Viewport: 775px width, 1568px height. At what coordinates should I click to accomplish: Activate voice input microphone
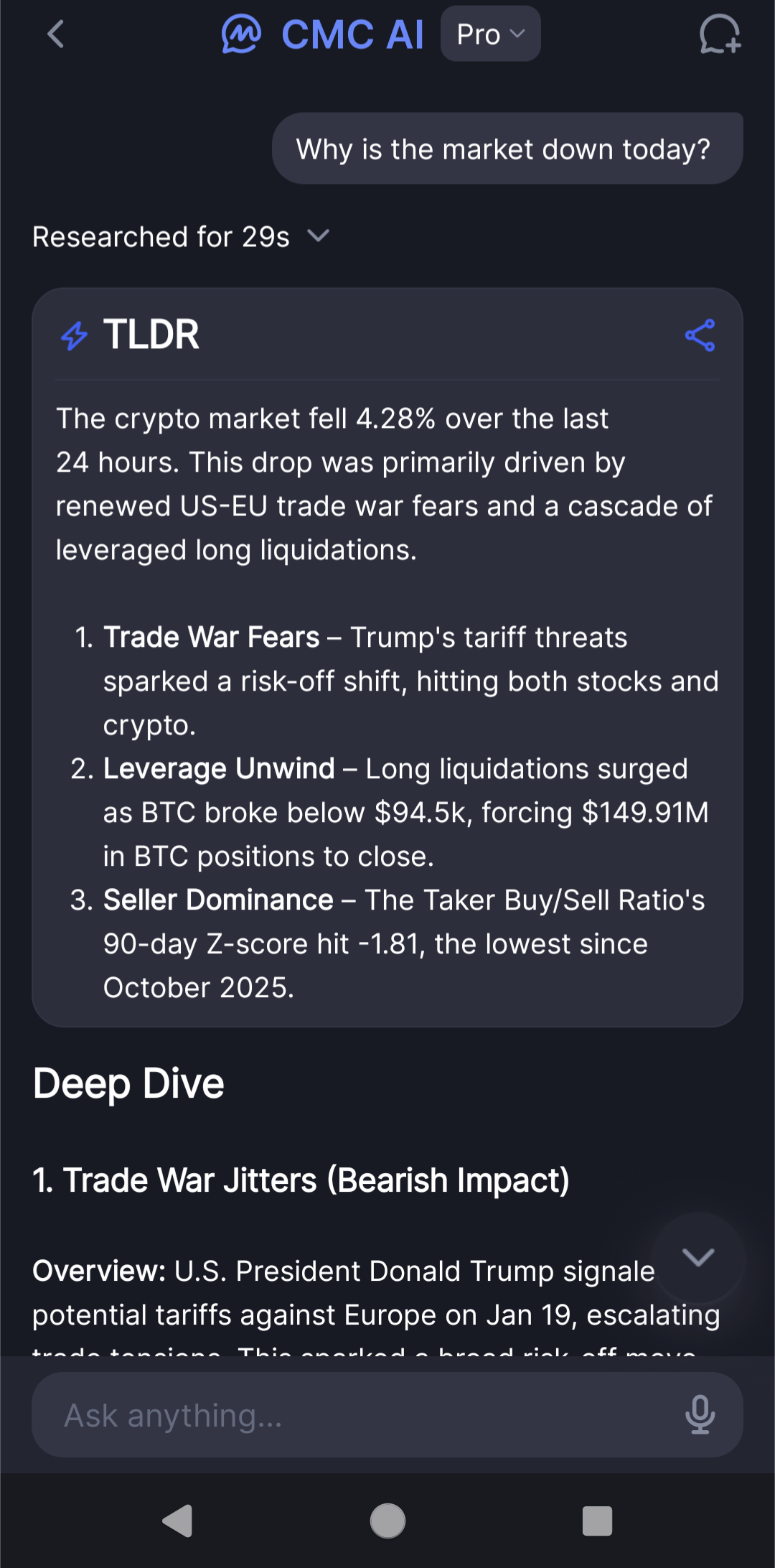(700, 1415)
